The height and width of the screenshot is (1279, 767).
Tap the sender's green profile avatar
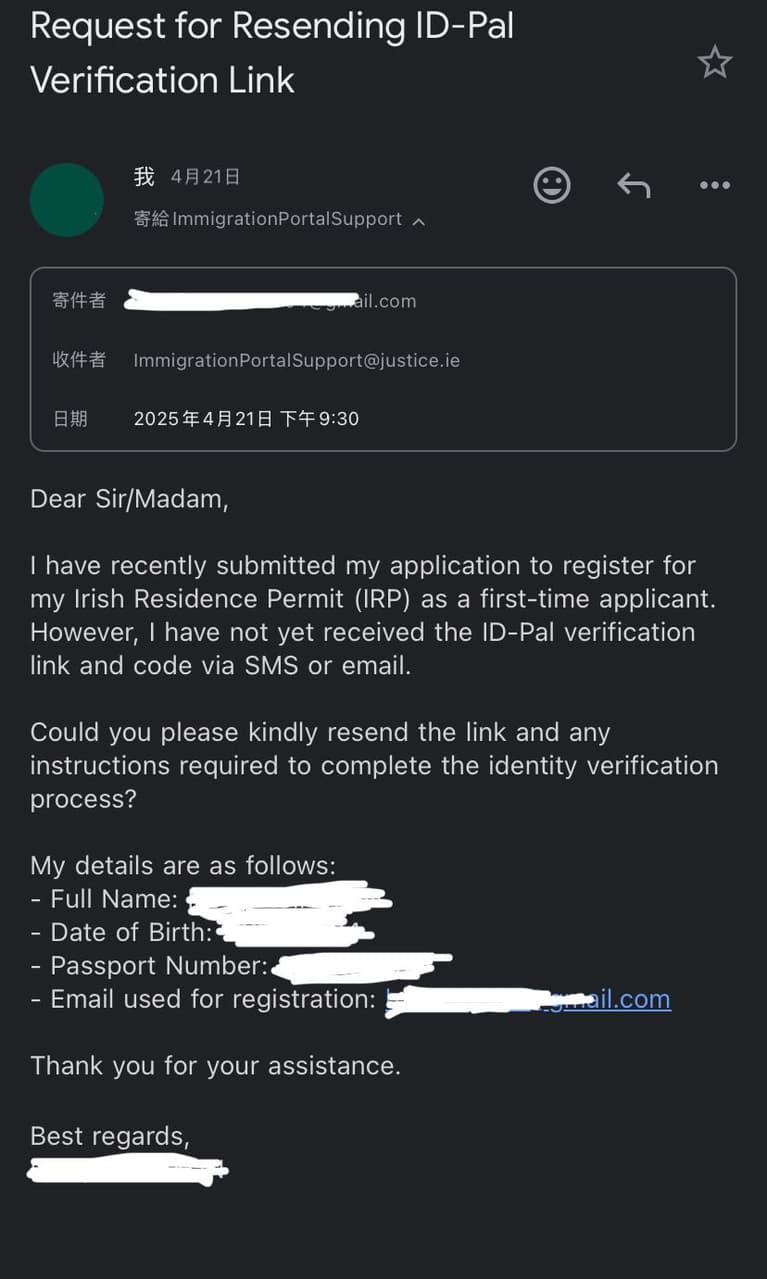(67, 200)
